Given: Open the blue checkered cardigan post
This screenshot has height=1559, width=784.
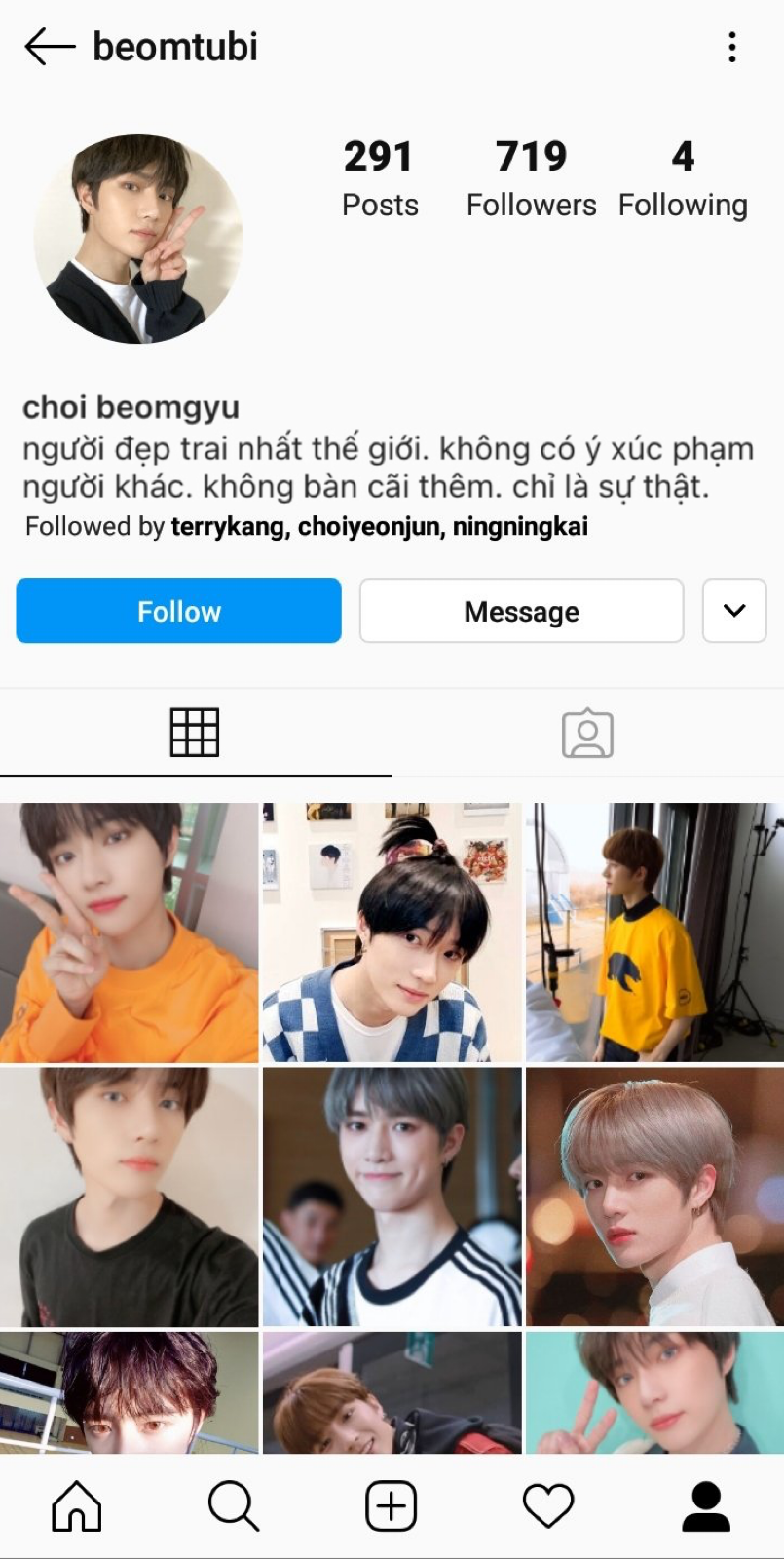Looking at the screenshot, I should coord(392,932).
